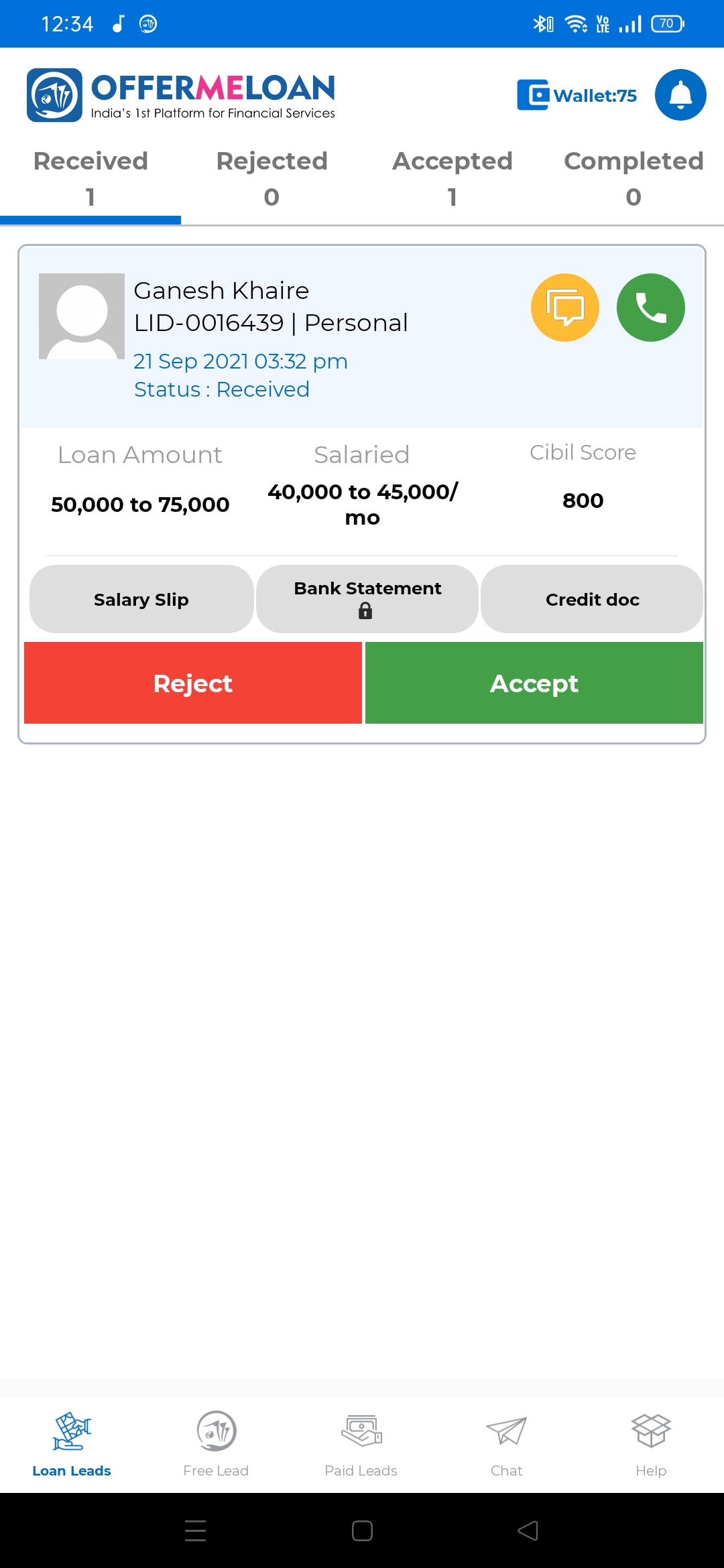This screenshot has height=1568, width=724.
Task: Open the Wallet balance
Action: pyautogui.click(x=577, y=95)
